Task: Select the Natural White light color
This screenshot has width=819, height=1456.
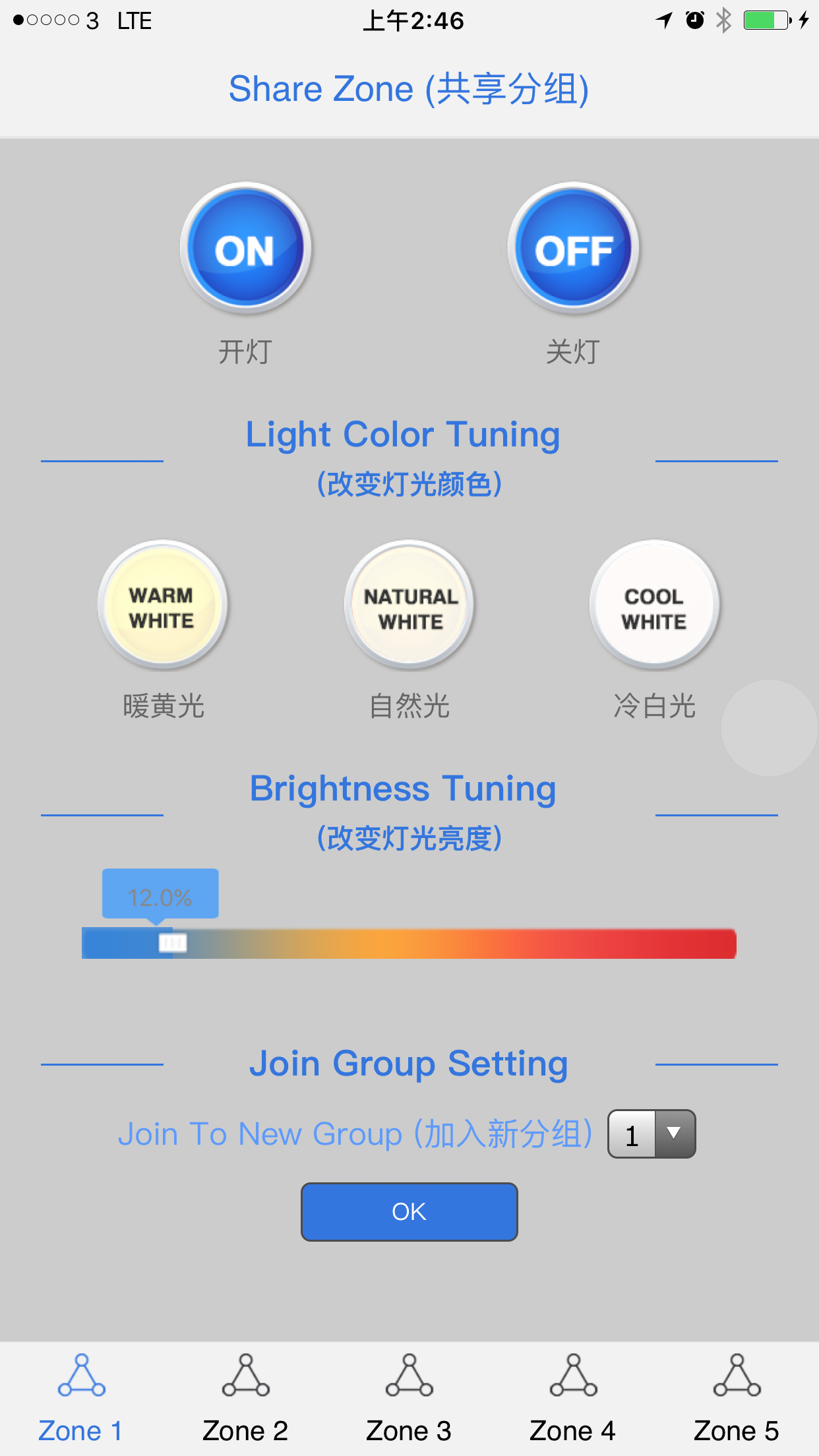Action: [x=409, y=605]
